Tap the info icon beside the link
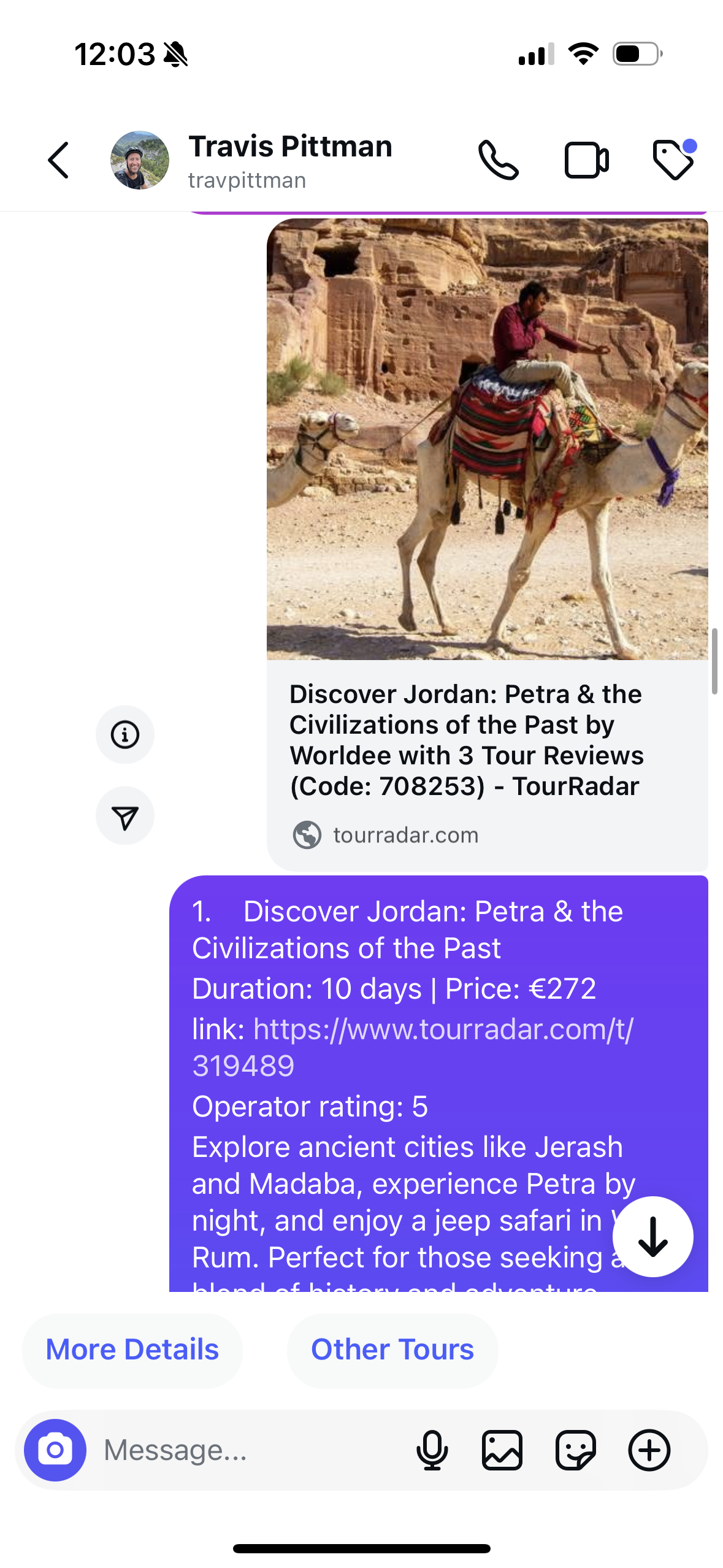Viewport: 723px width, 1568px height. [x=125, y=734]
